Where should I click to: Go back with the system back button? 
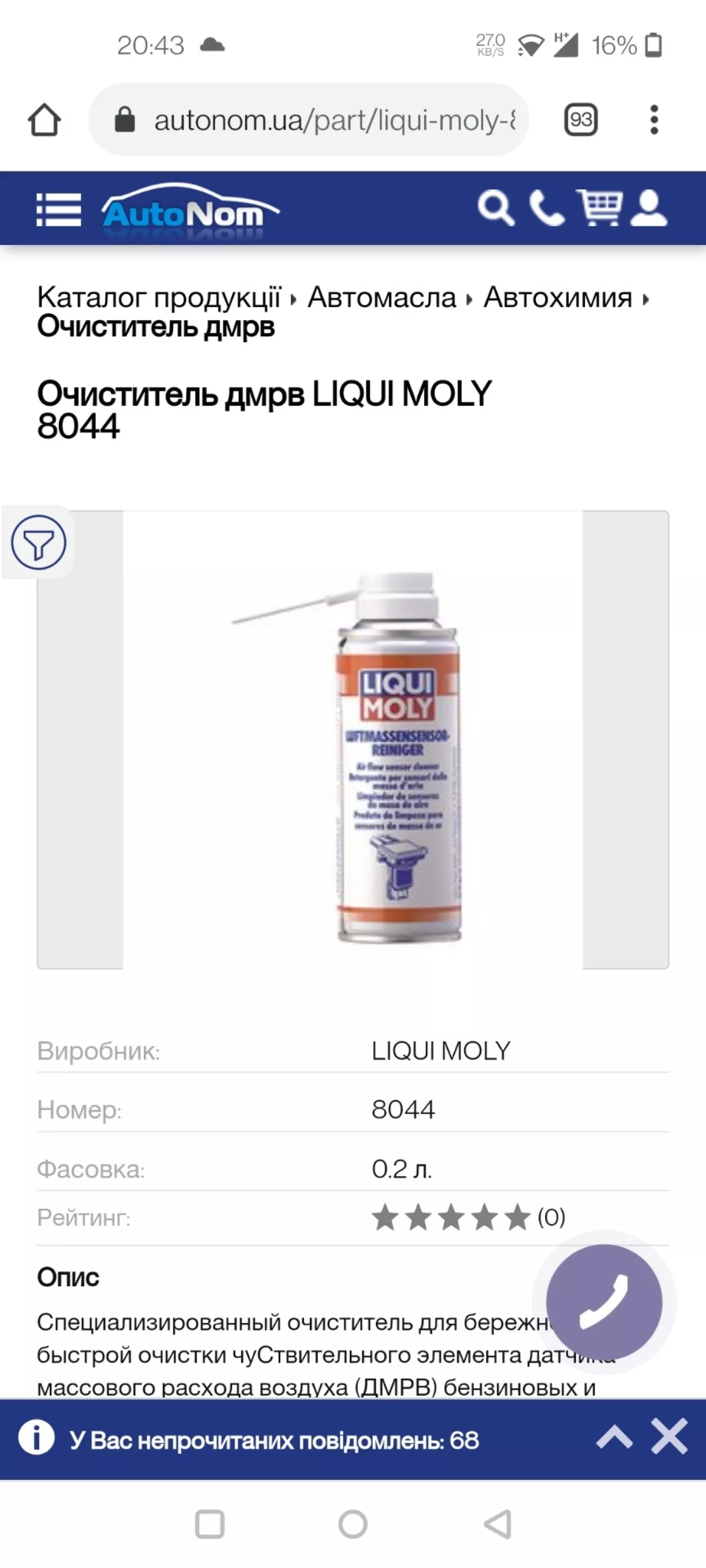[497, 1524]
